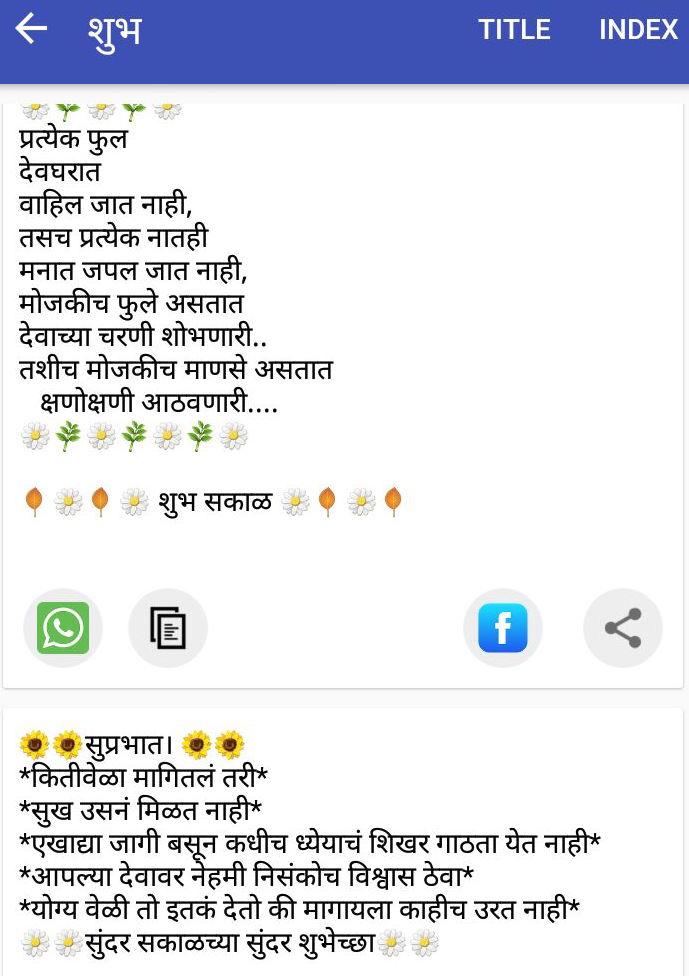Share the शुभ सकाळ message via WhatsApp

coord(63,627)
